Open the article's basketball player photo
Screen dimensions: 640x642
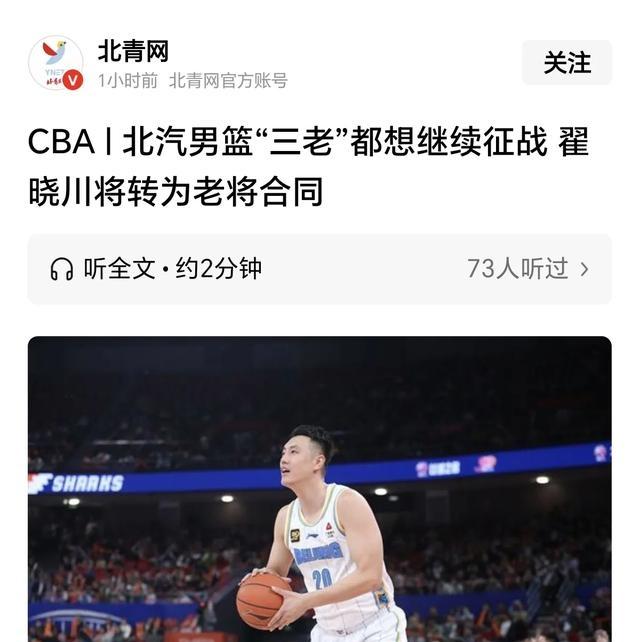coord(319,490)
